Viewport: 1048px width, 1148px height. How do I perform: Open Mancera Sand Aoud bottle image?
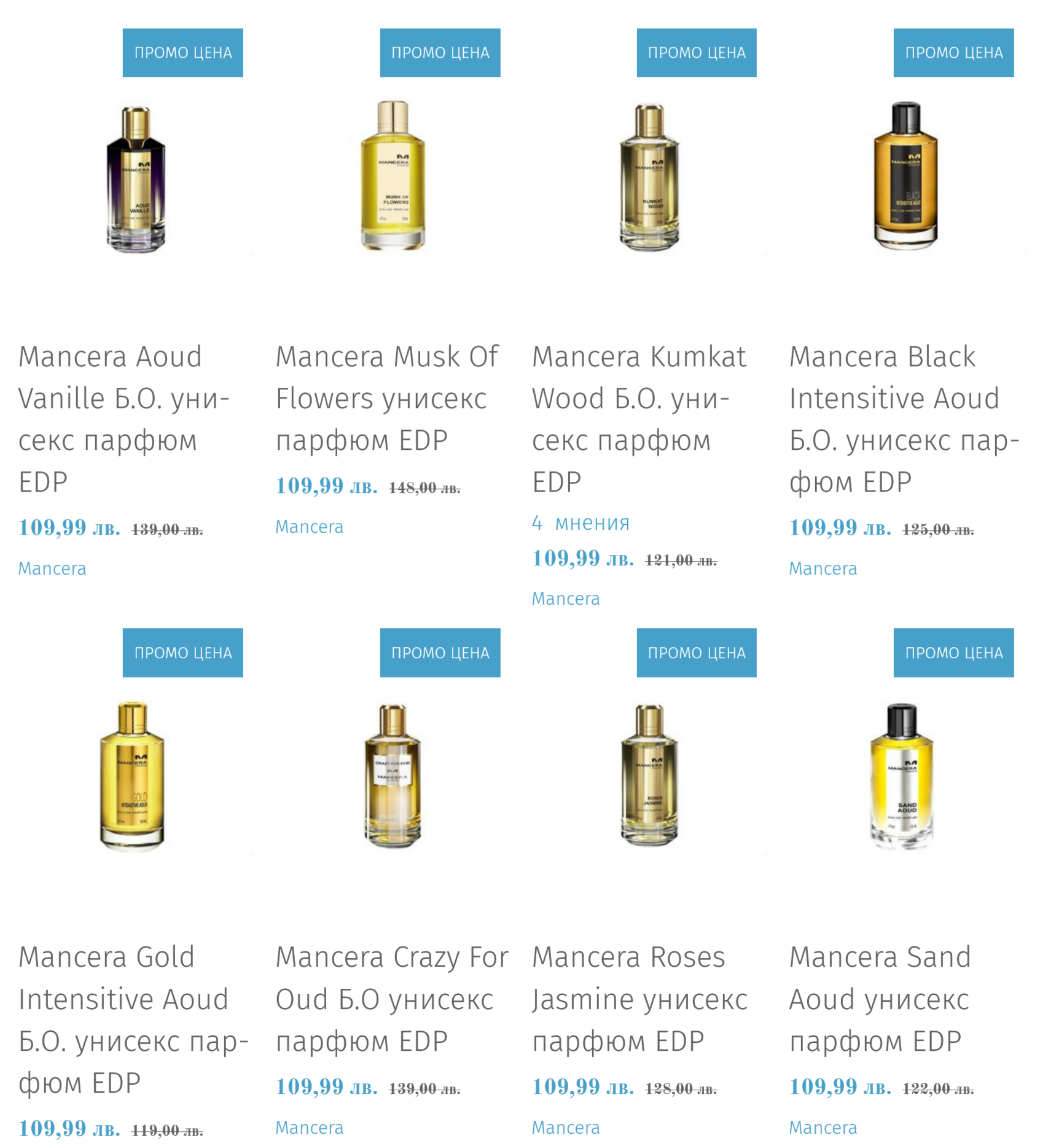click(902, 777)
